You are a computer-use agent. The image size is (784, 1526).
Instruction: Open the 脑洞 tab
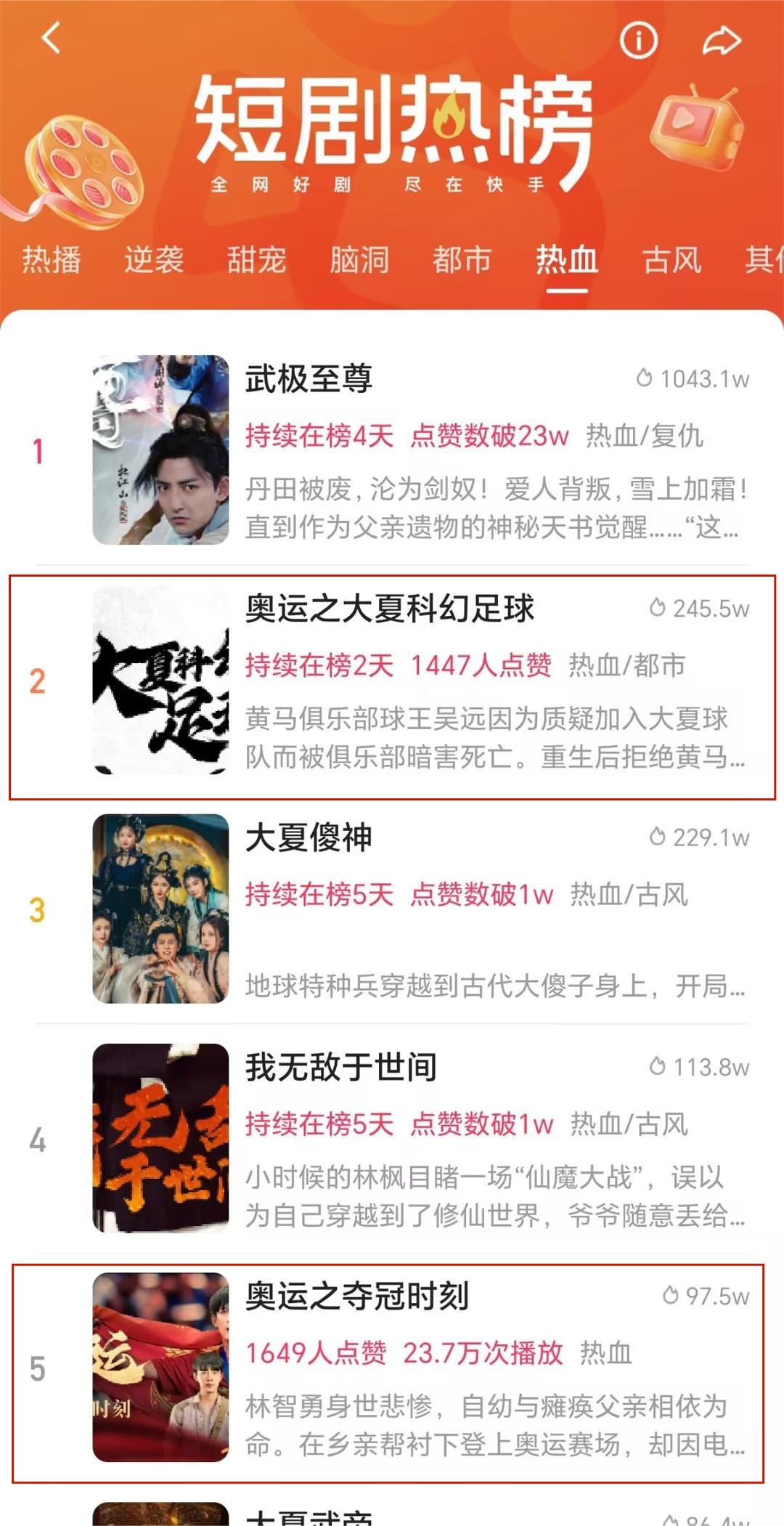pos(359,260)
